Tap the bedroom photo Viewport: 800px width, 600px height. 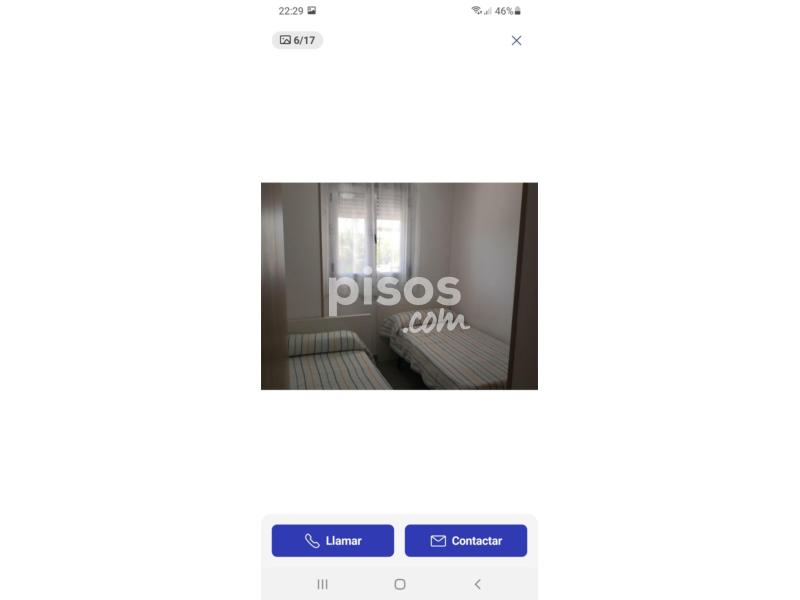(399, 286)
